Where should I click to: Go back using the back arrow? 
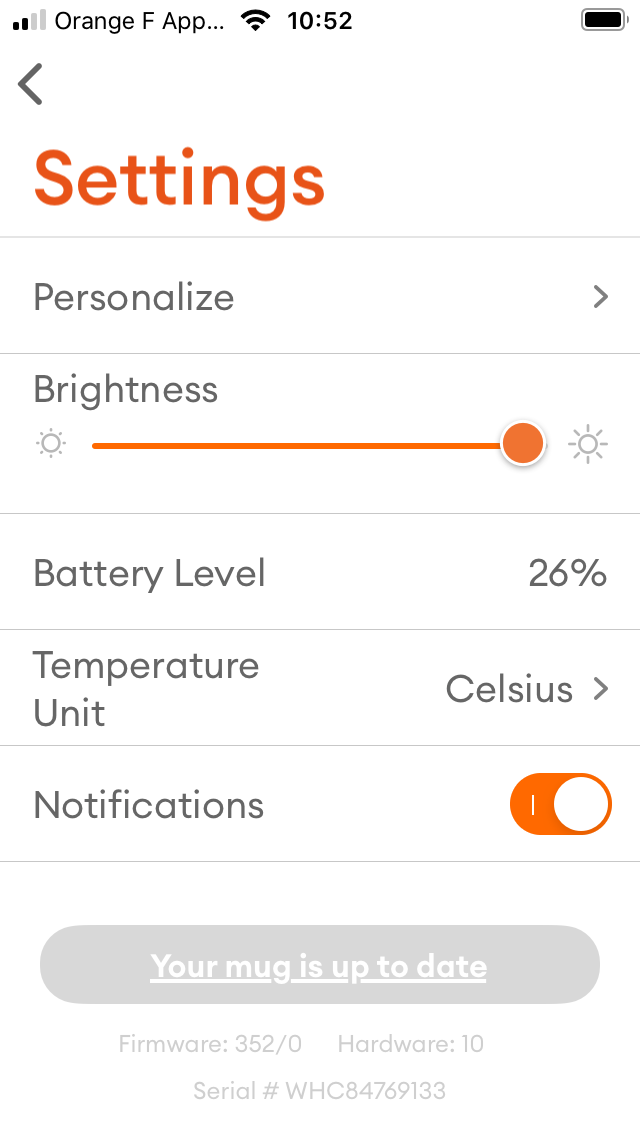30,84
